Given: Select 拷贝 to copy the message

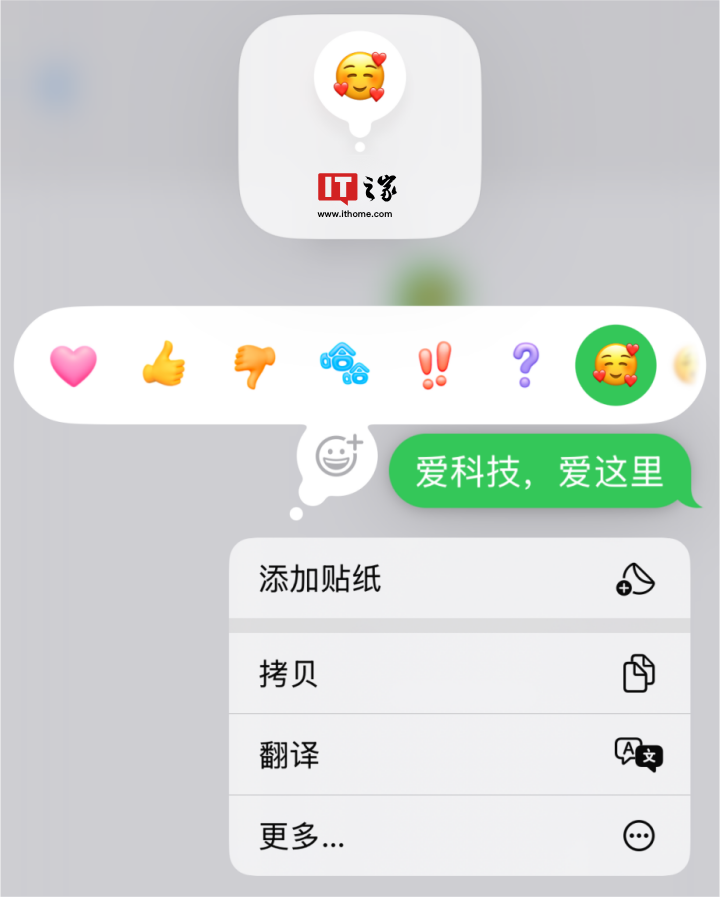Looking at the screenshot, I should (x=459, y=673).
